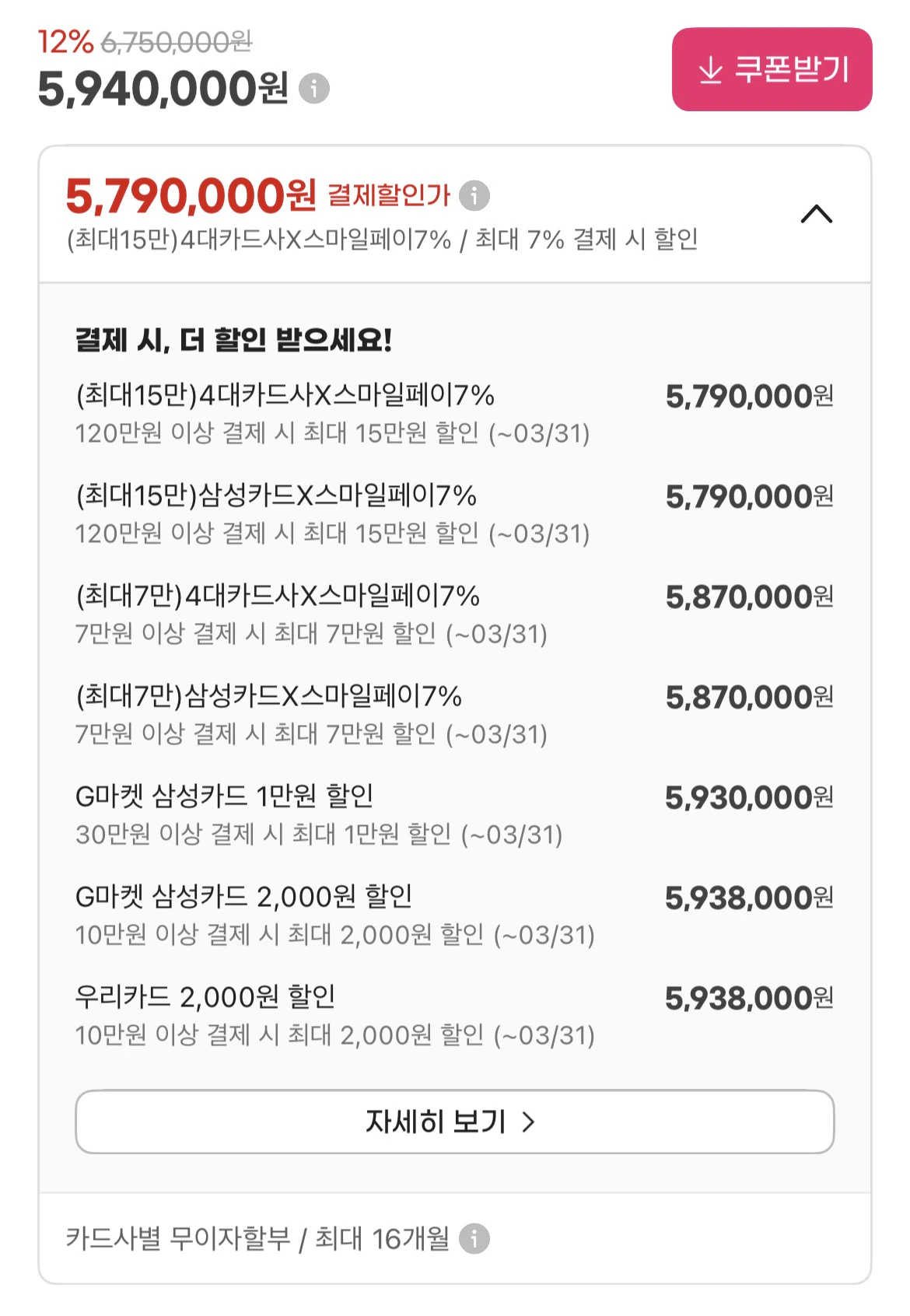This screenshot has width=910, height=1316.
Task: Open 자세히 보기 to view discount details
Action: pyautogui.click(x=453, y=1121)
